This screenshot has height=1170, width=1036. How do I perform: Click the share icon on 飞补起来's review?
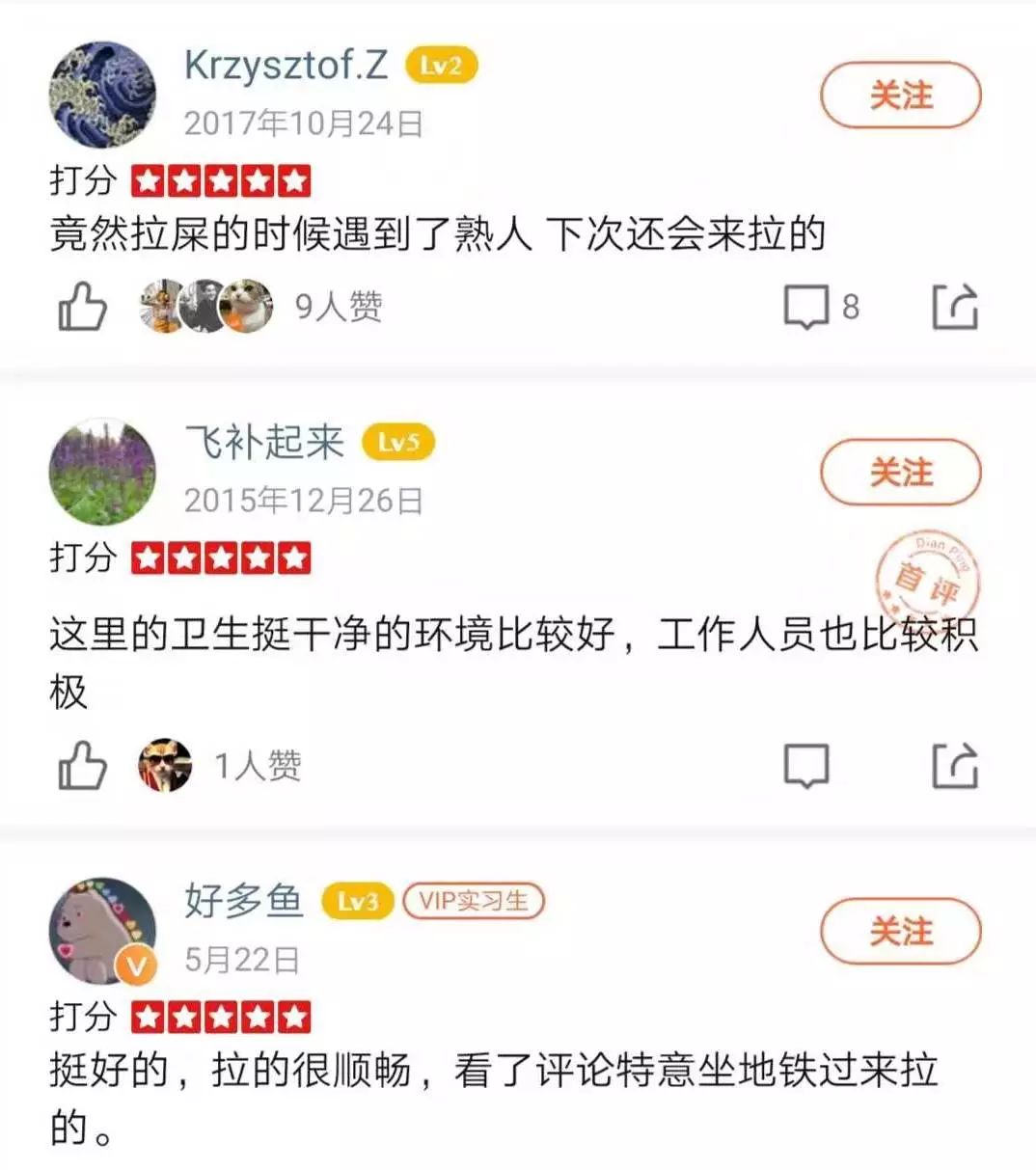[x=956, y=763]
